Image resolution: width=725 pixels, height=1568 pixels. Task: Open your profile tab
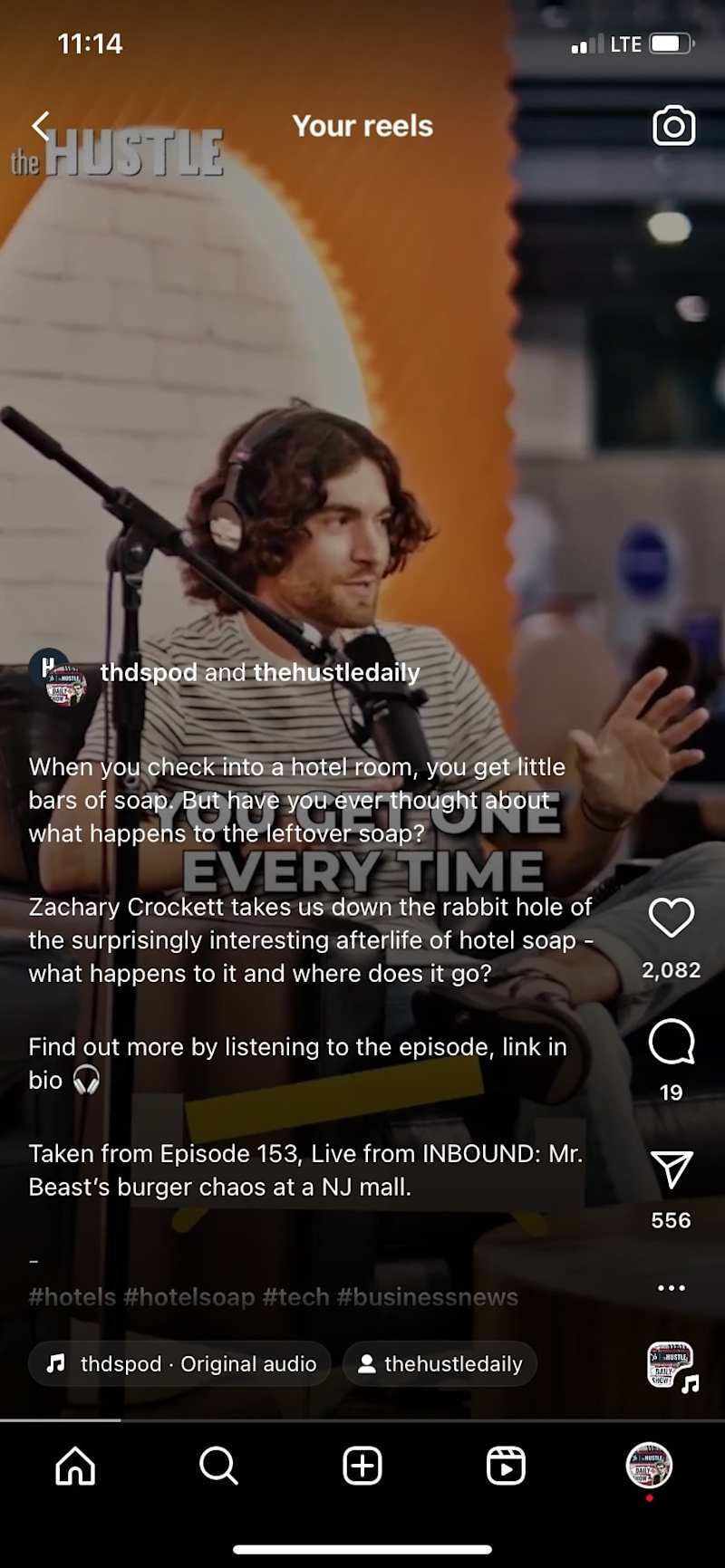pos(649,1465)
